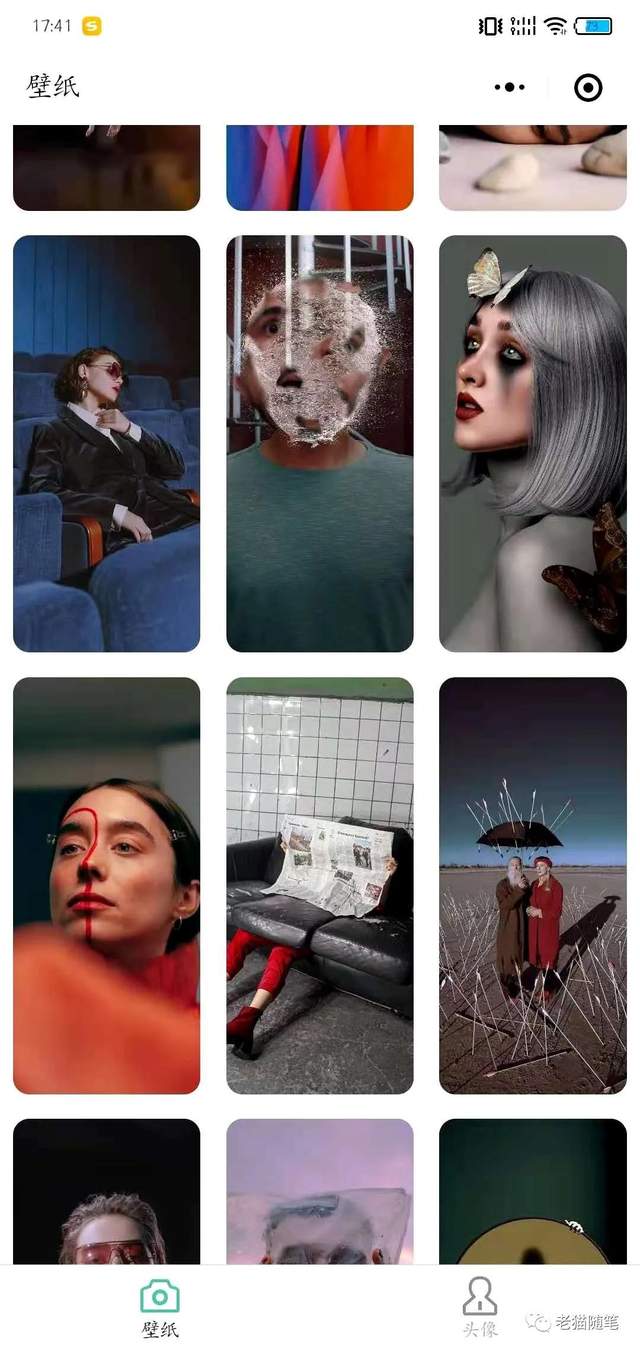Open the colorful orange and blue wallpaper
Screen dimensions: 640x1351
click(319, 167)
